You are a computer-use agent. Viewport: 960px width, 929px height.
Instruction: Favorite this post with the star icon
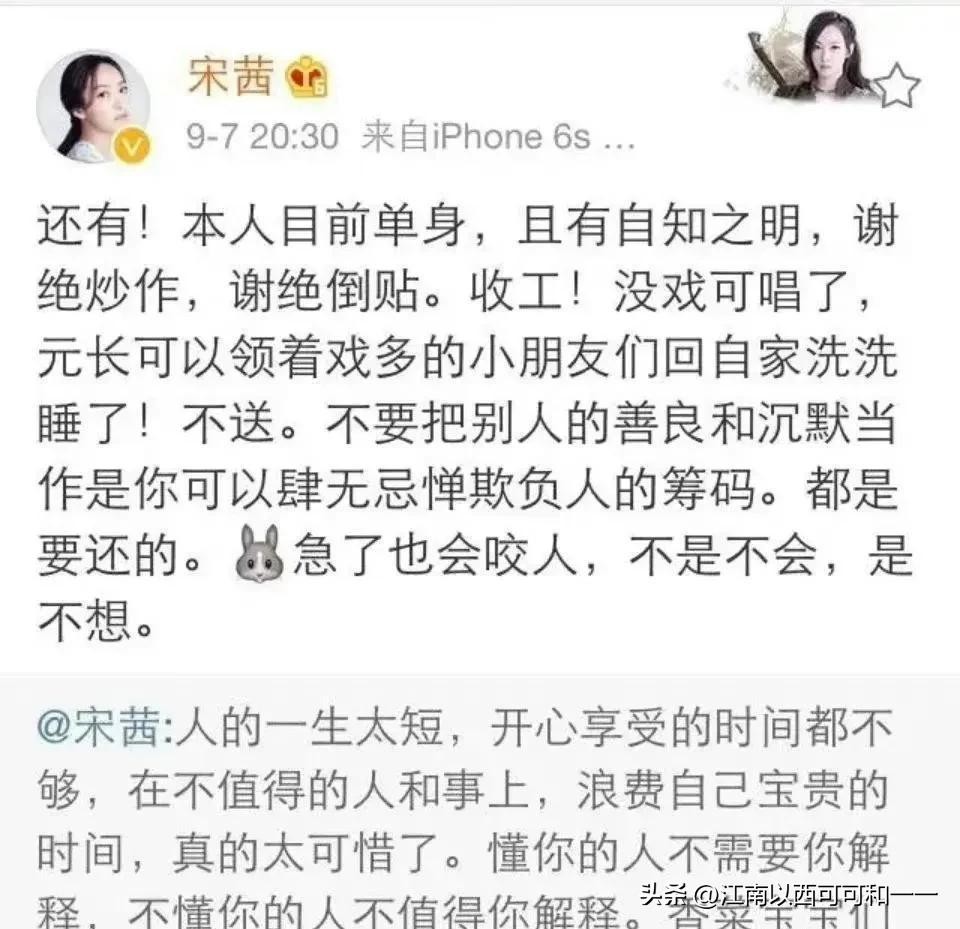coord(896,87)
